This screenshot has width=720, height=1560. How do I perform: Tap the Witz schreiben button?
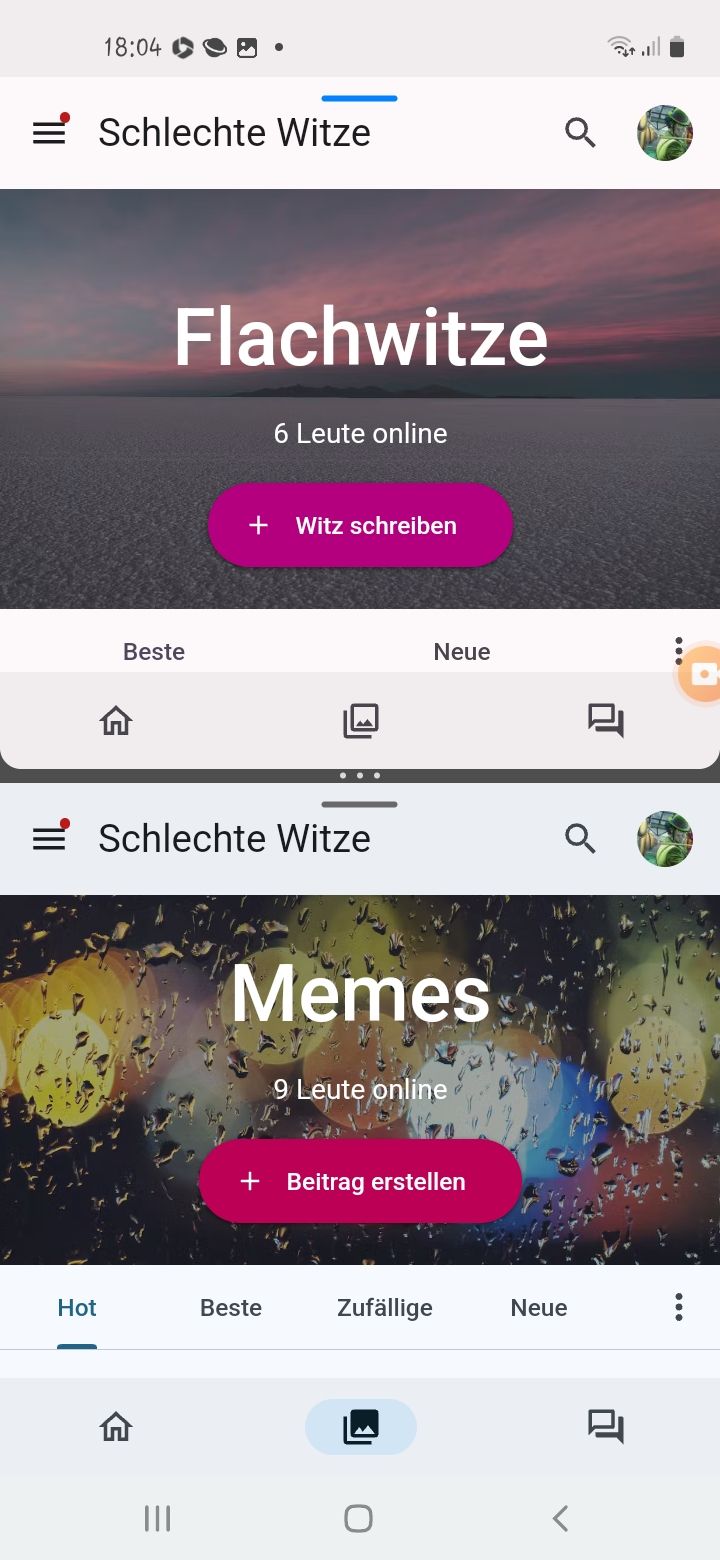click(360, 525)
